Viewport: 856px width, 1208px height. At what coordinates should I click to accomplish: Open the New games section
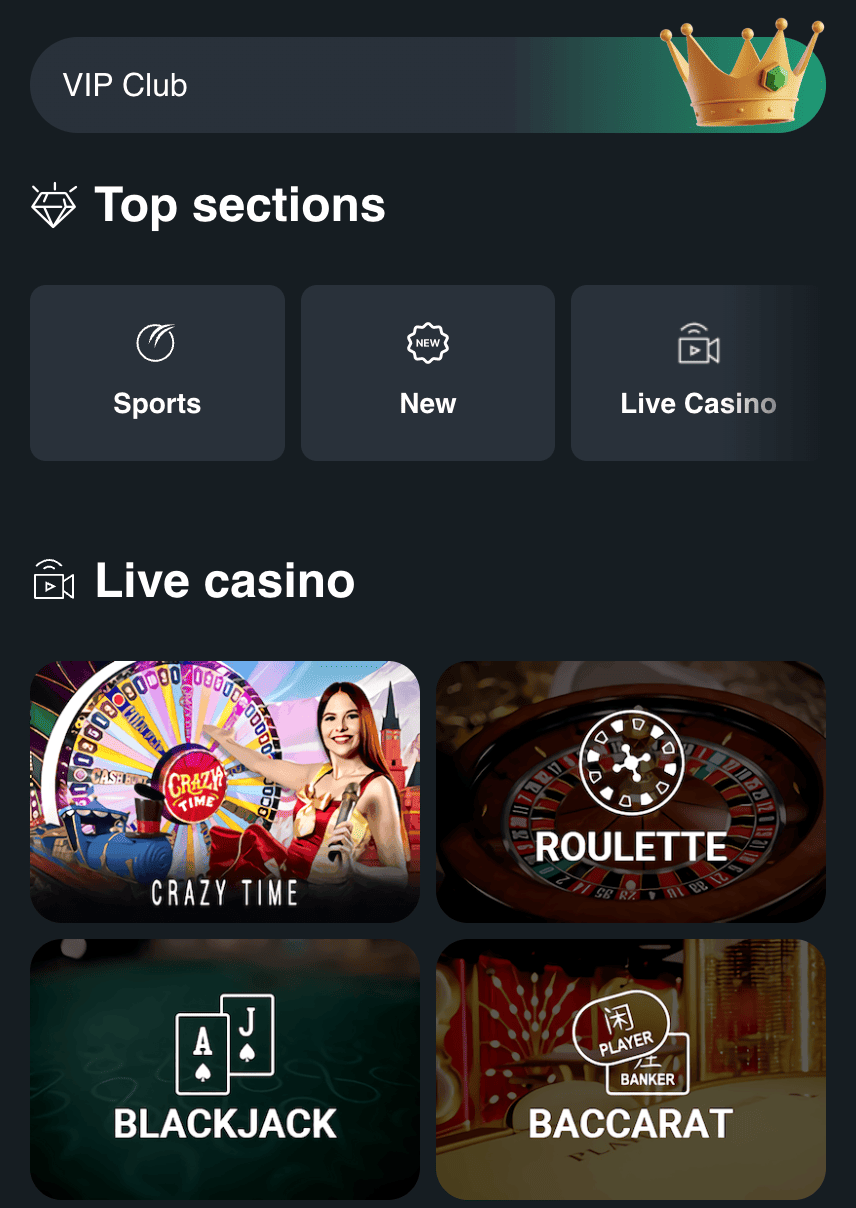(428, 373)
